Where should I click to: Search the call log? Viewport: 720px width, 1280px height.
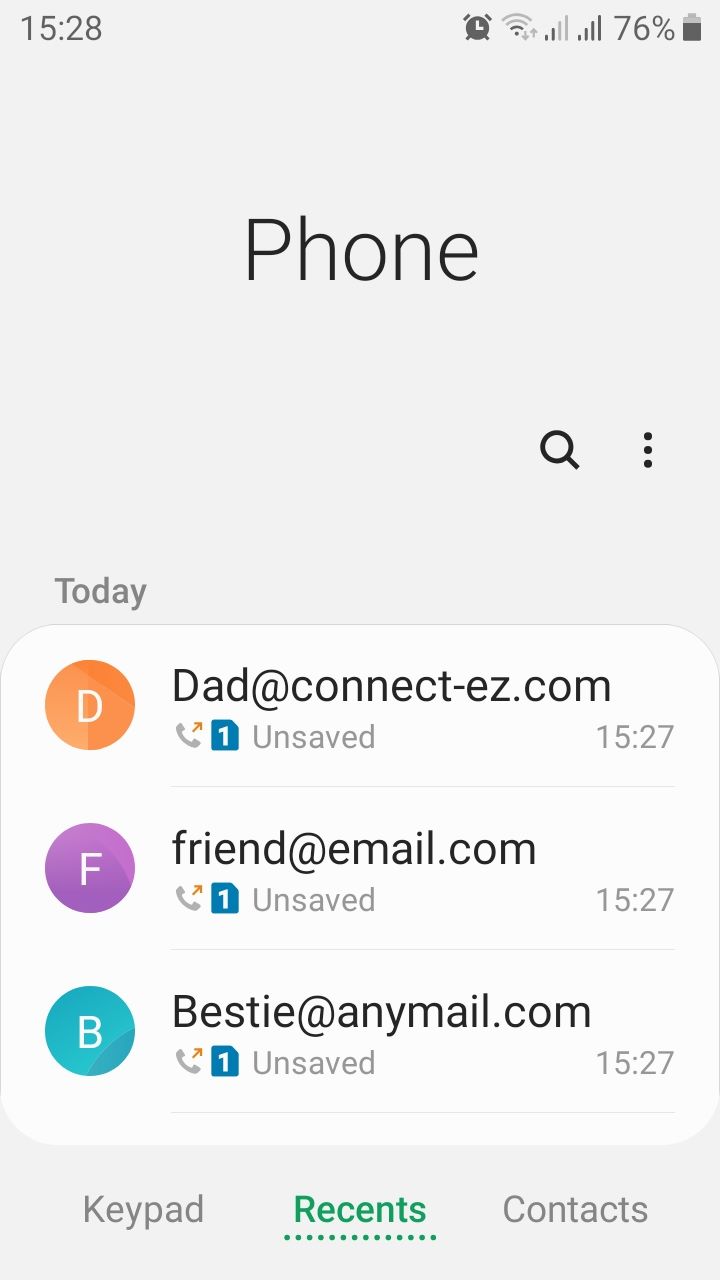point(560,451)
